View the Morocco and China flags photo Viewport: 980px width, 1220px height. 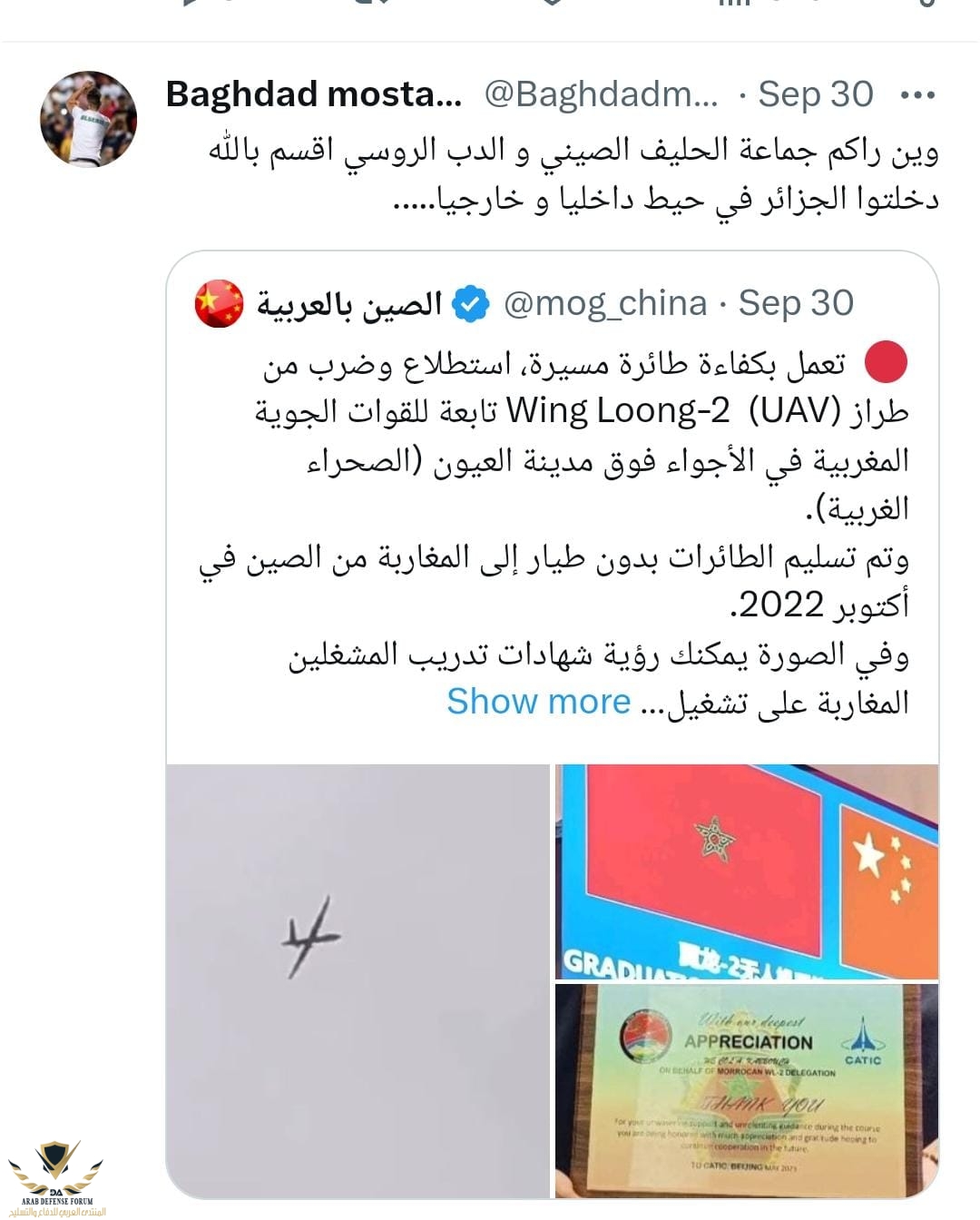tap(746, 871)
